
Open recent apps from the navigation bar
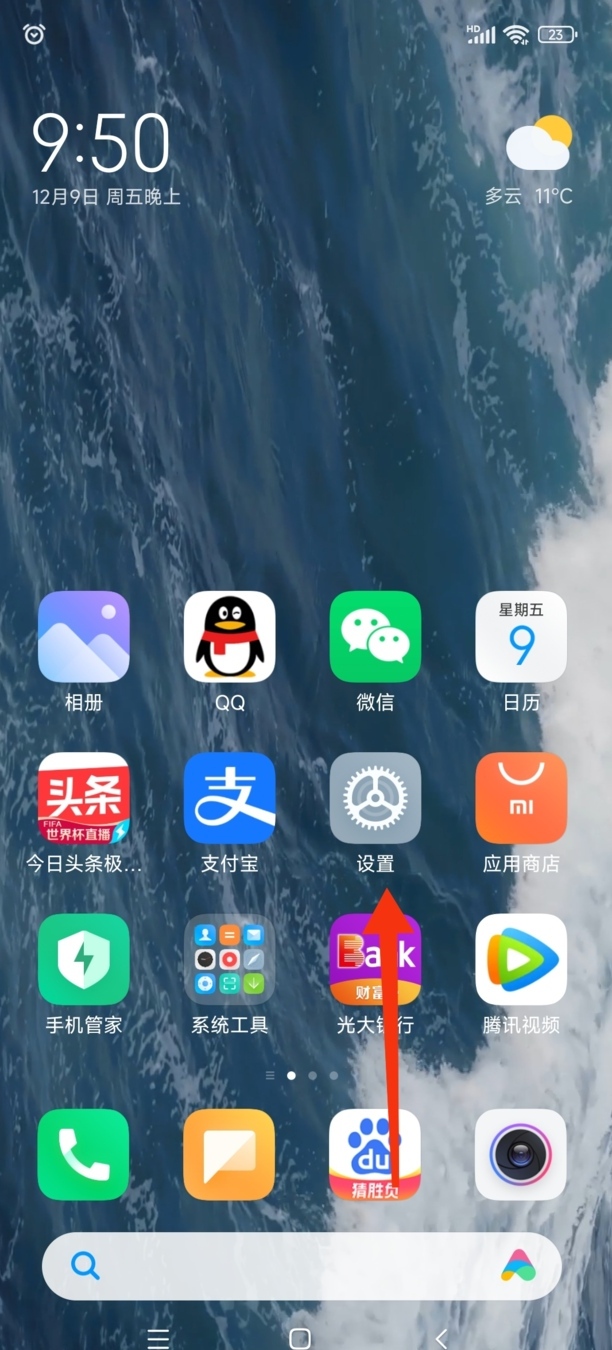[x=158, y=1337]
